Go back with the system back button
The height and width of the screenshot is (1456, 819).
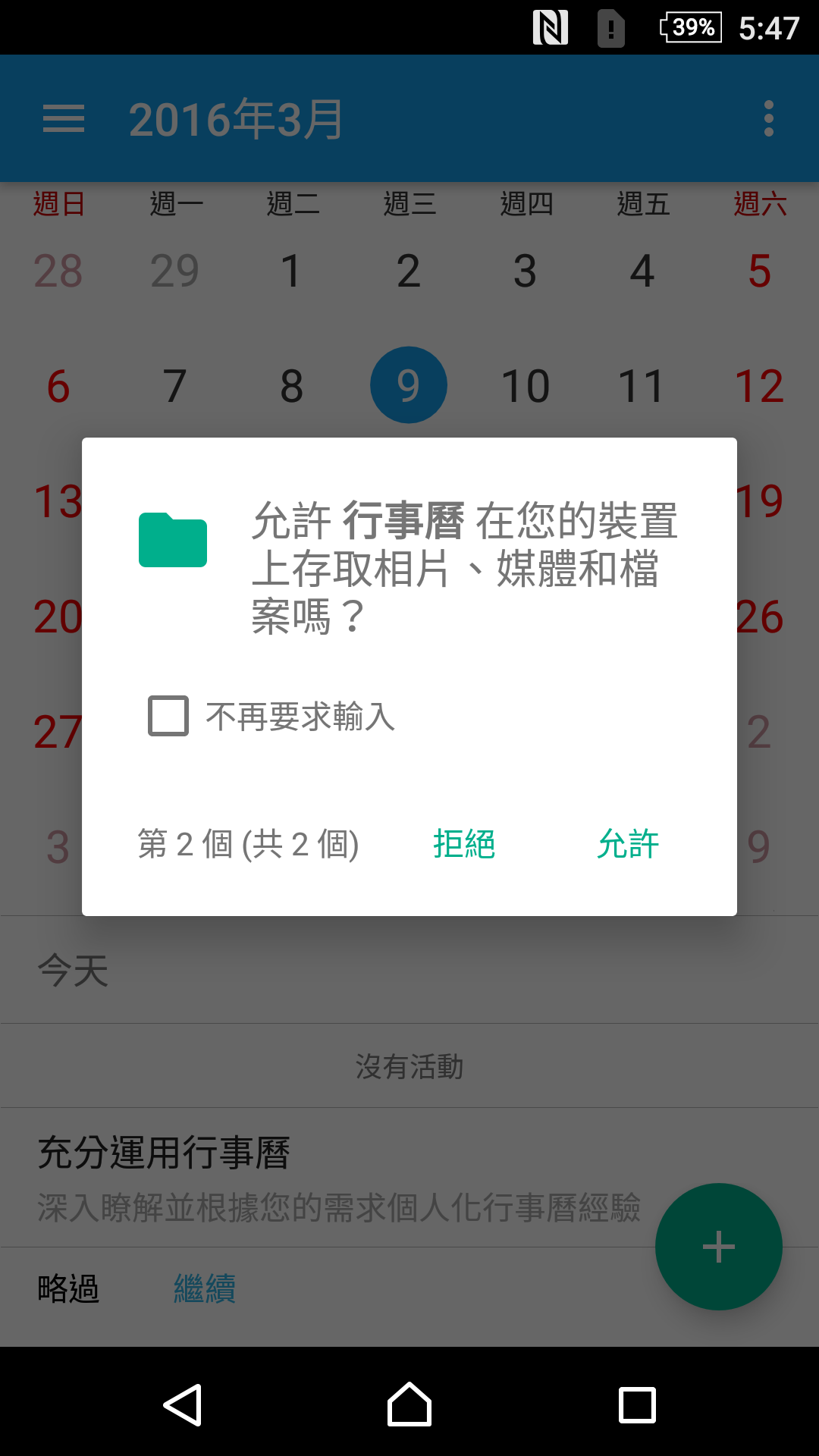pyautogui.click(x=183, y=1405)
